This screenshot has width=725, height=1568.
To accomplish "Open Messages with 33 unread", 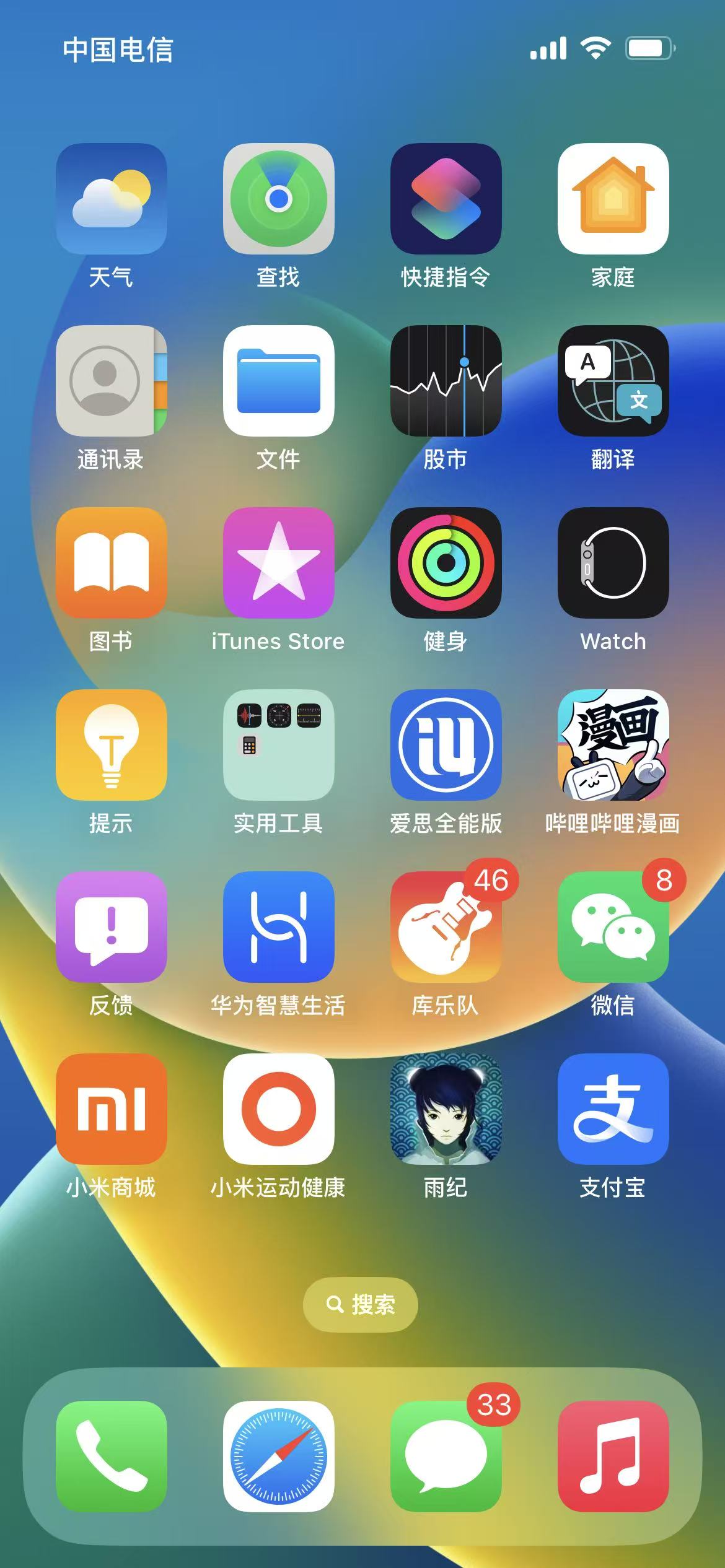I will (x=446, y=1457).
